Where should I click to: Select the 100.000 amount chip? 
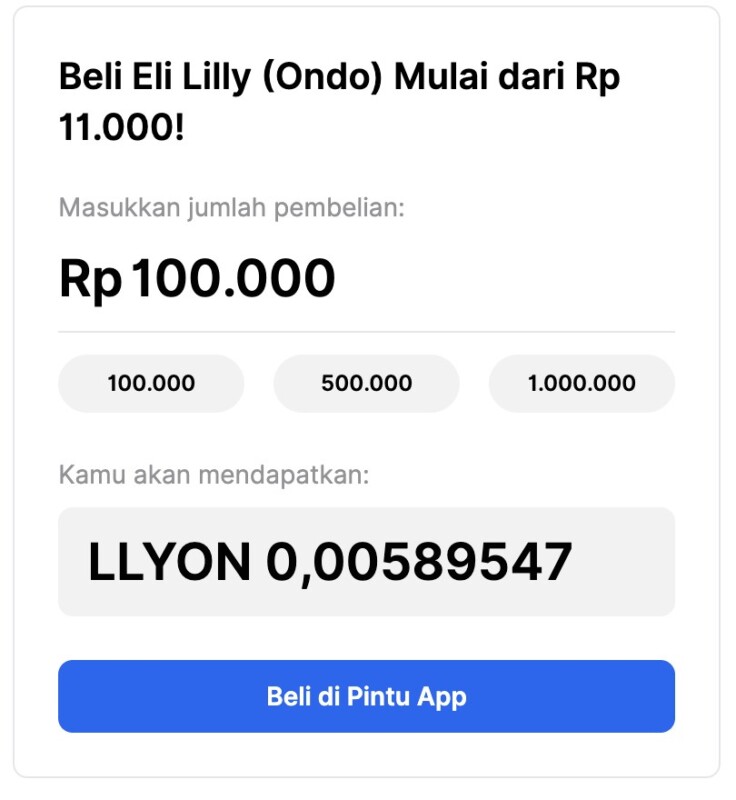(x=151, y=383)
